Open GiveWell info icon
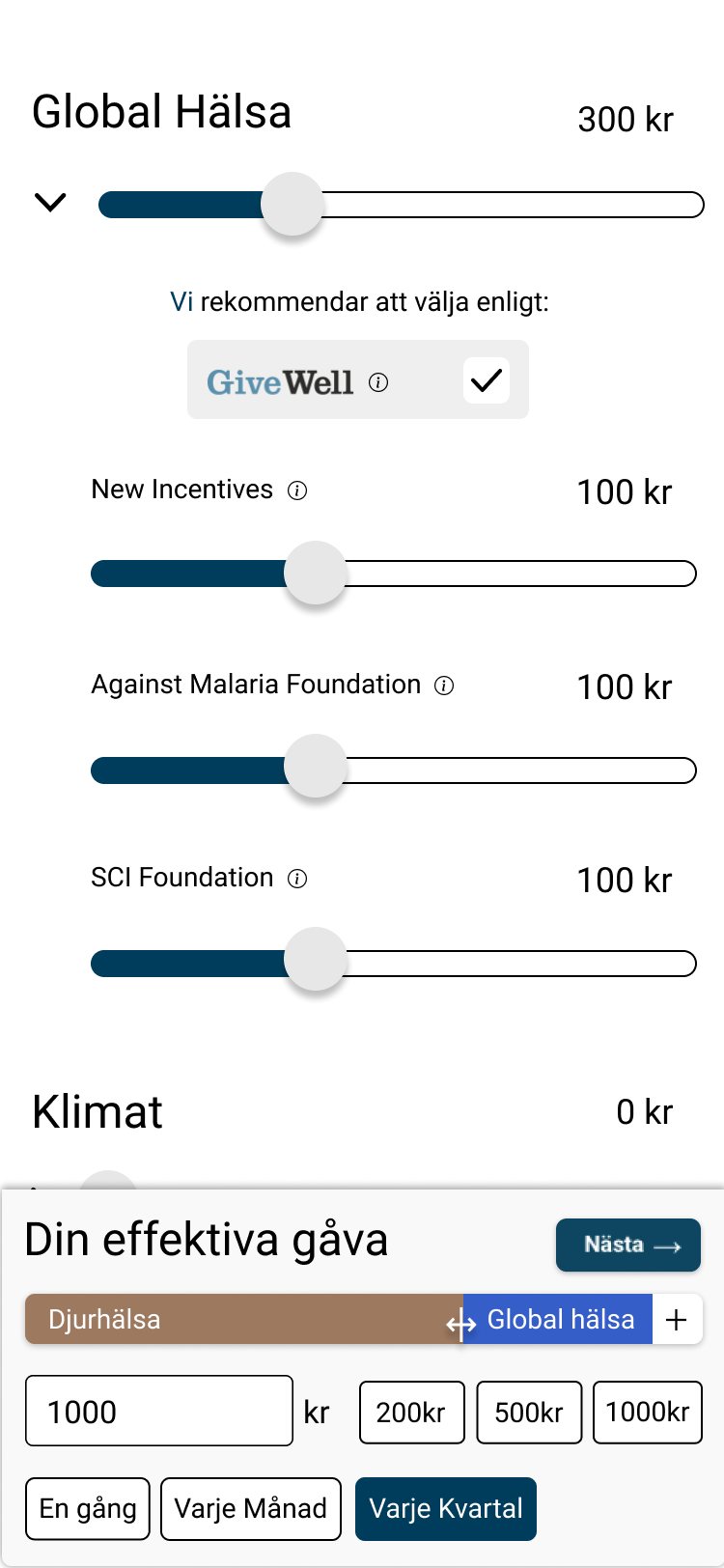 379,383
